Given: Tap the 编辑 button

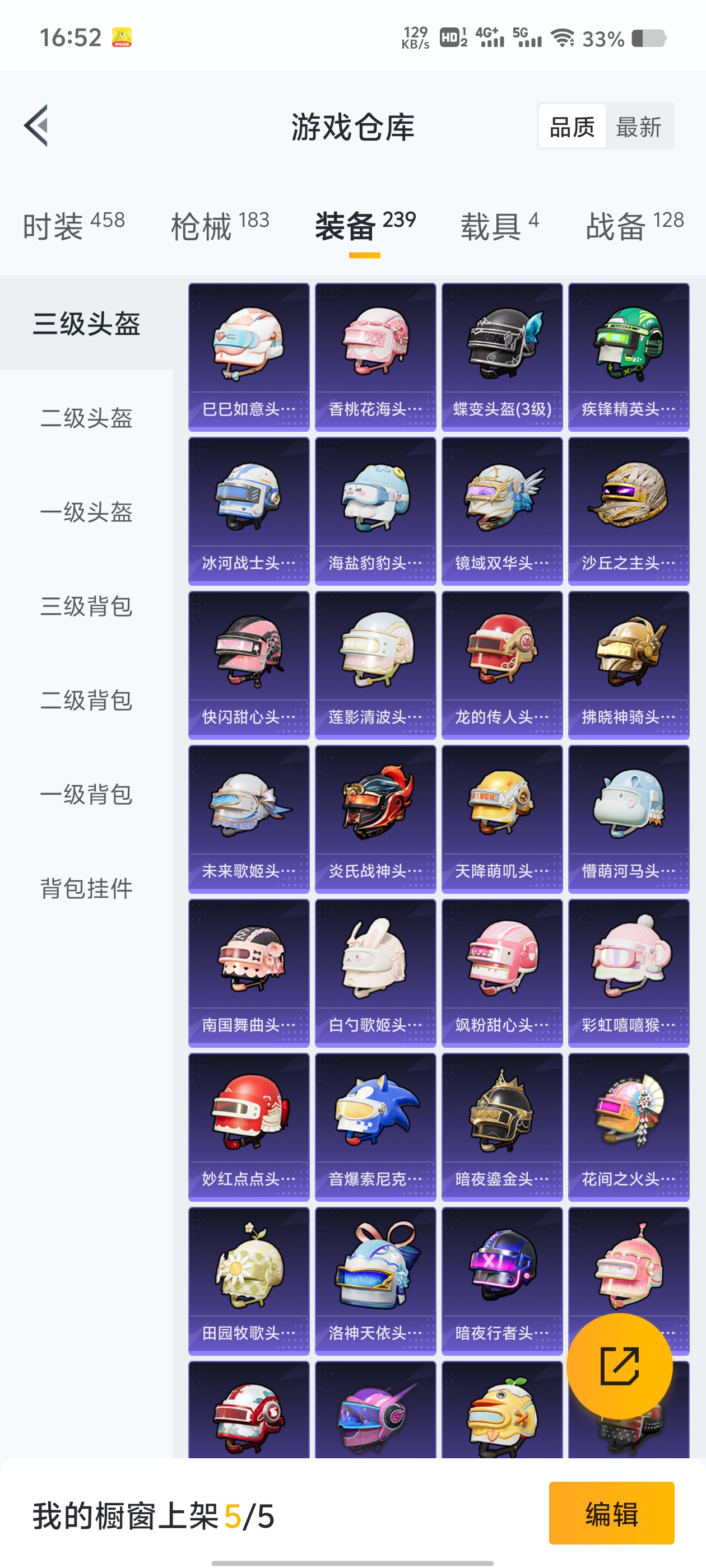Looking at the screenshot, I should (611, 1513).
